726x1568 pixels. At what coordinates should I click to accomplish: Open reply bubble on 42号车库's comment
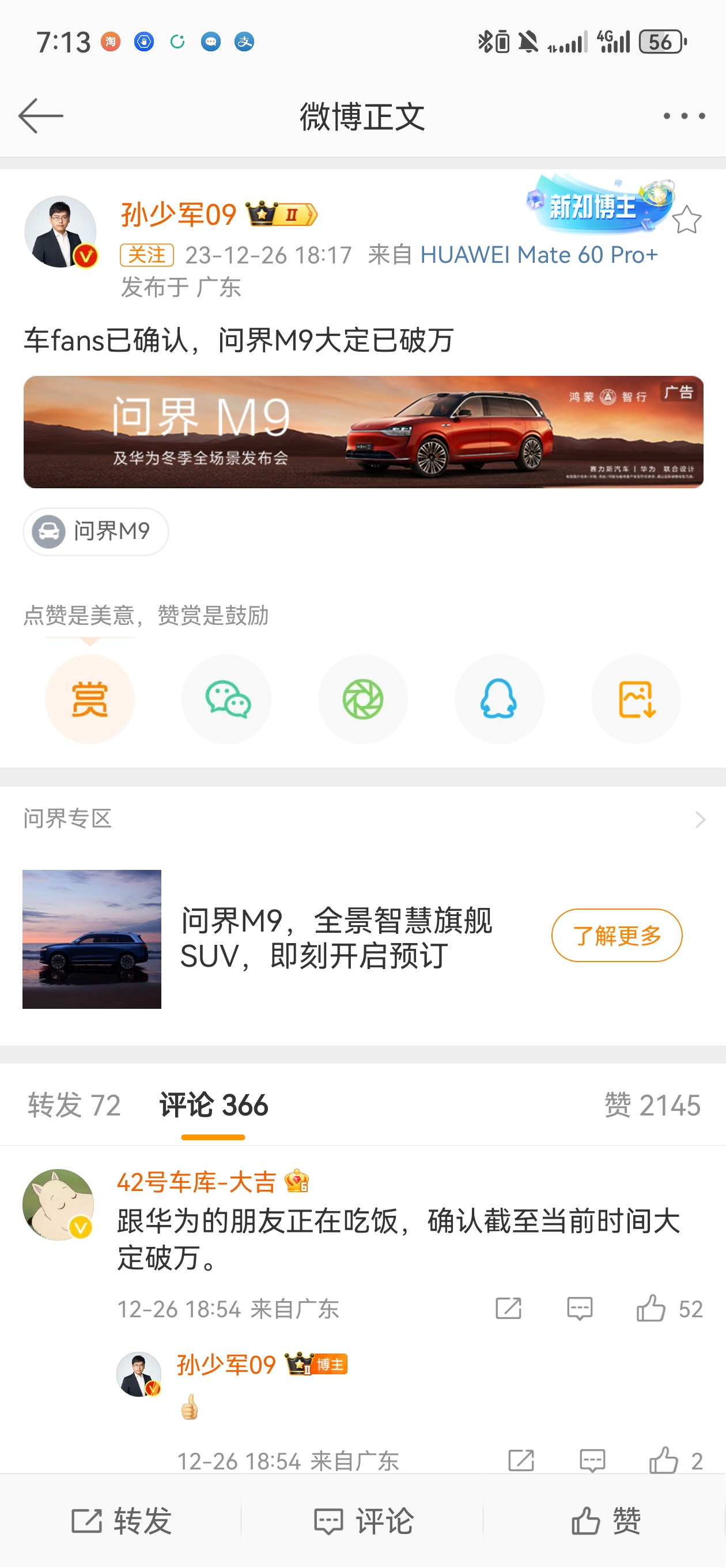pos(579,1308)
